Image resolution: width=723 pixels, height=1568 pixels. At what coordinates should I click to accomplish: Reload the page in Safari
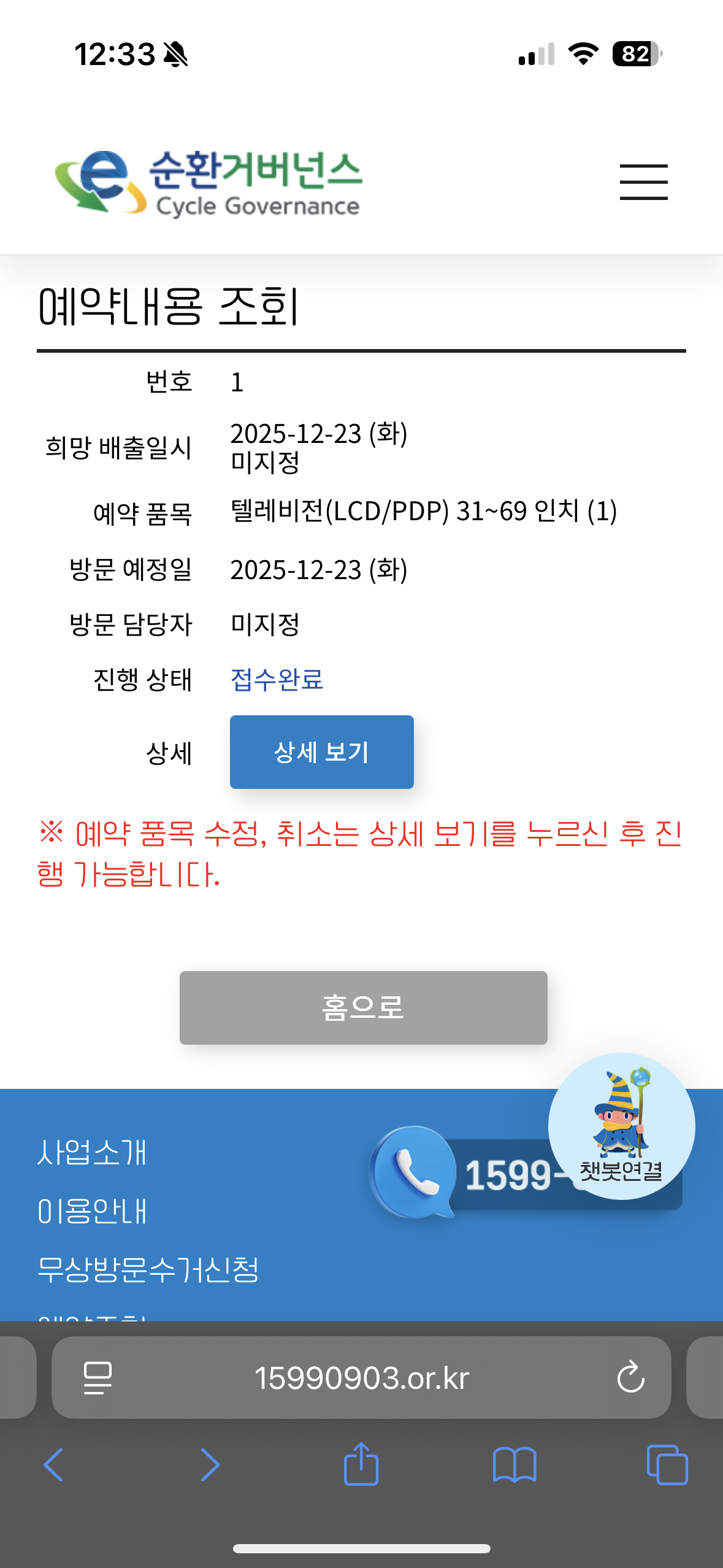click(630, 1378)
